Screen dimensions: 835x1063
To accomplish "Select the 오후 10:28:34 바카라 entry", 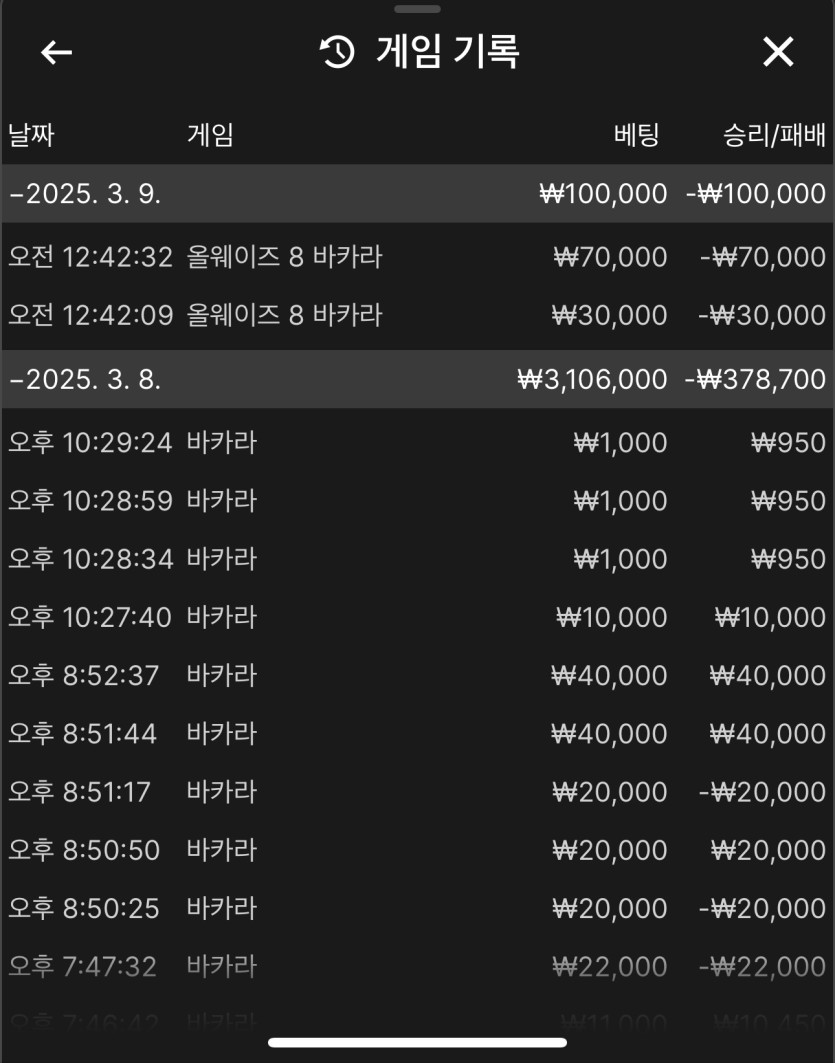I will [416, 558].
